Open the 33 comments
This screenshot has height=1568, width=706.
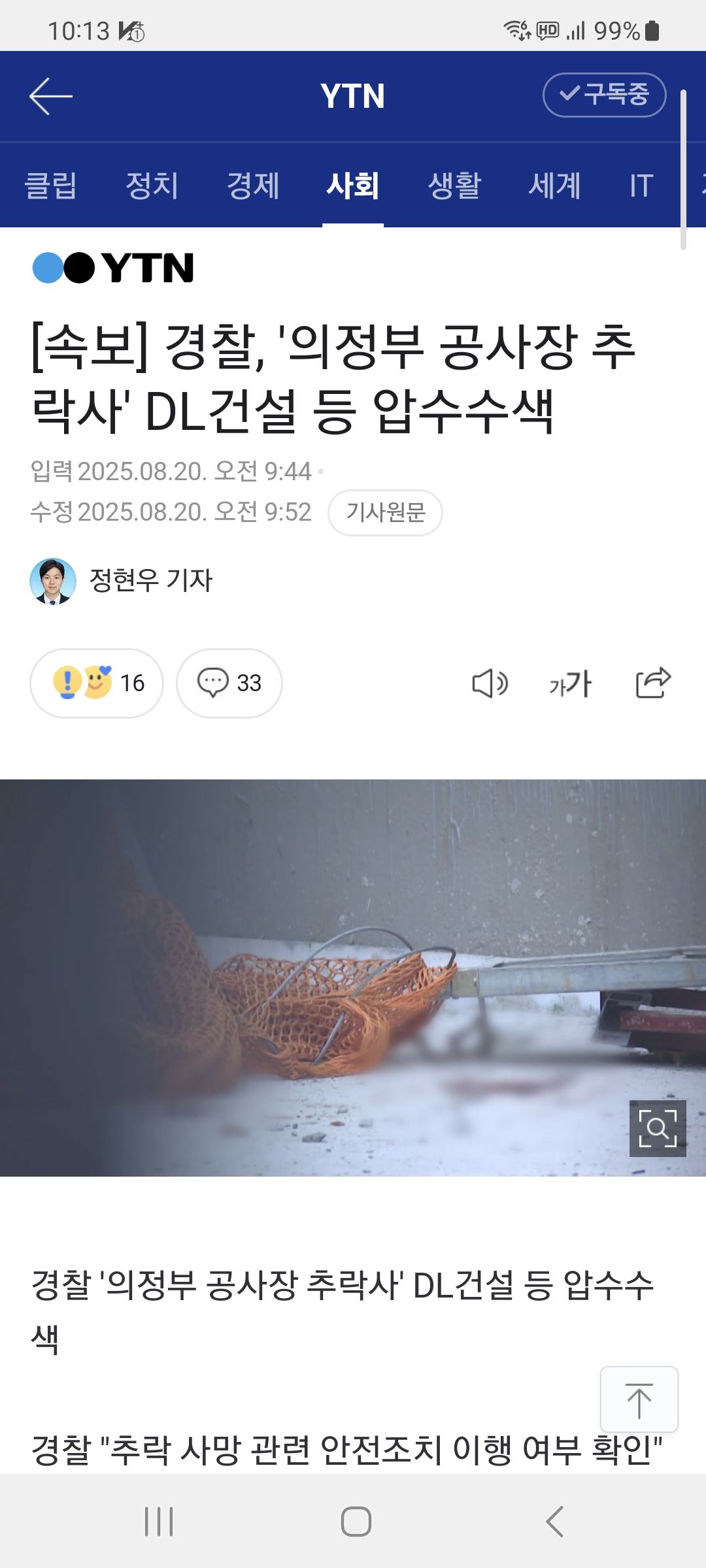click(x=229, y=683)
